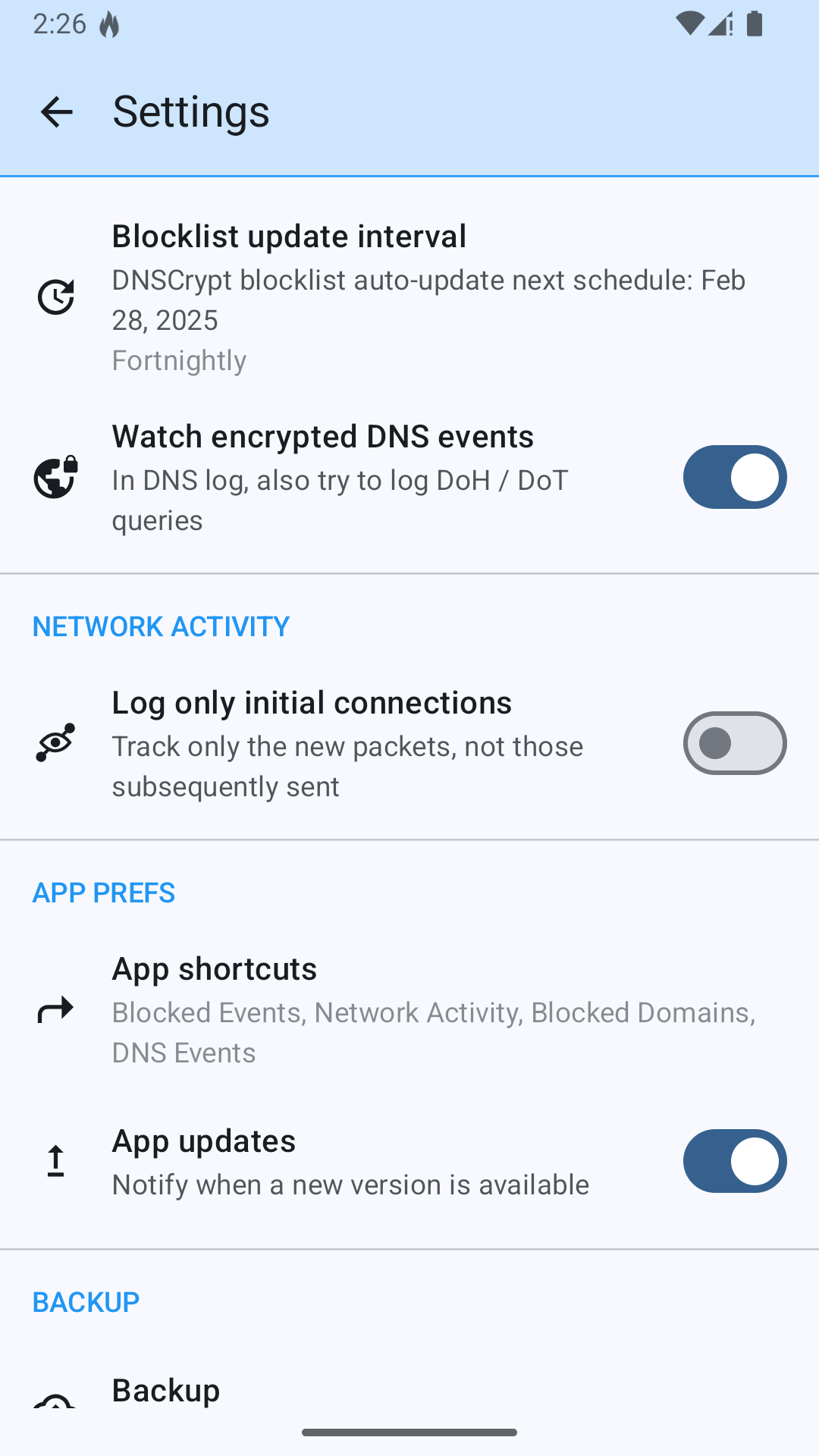This screenshot has width=819, height=1456.
Task: Turn off Watch encrypted DNS events
Action: [x=734, y=477]
